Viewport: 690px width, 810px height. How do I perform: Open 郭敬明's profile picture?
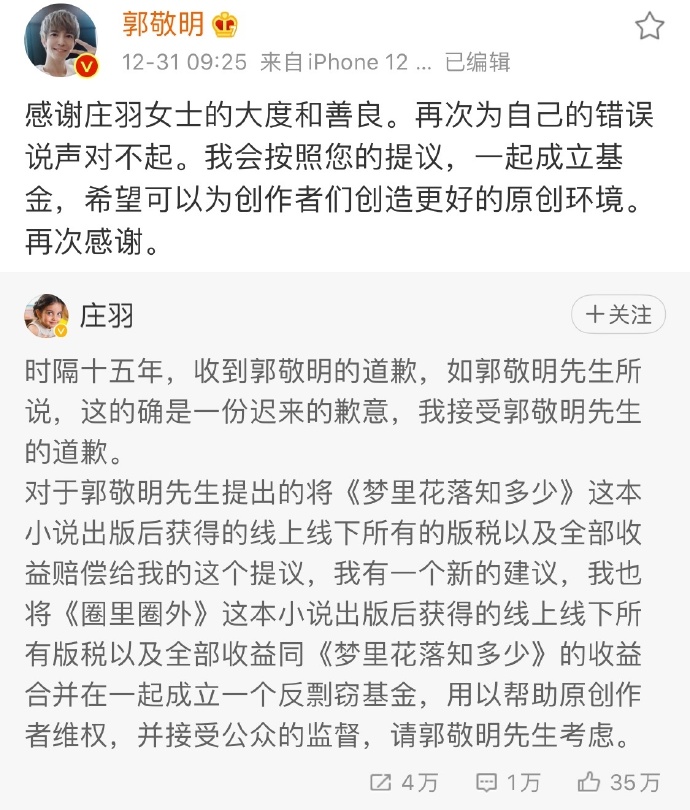61,41
